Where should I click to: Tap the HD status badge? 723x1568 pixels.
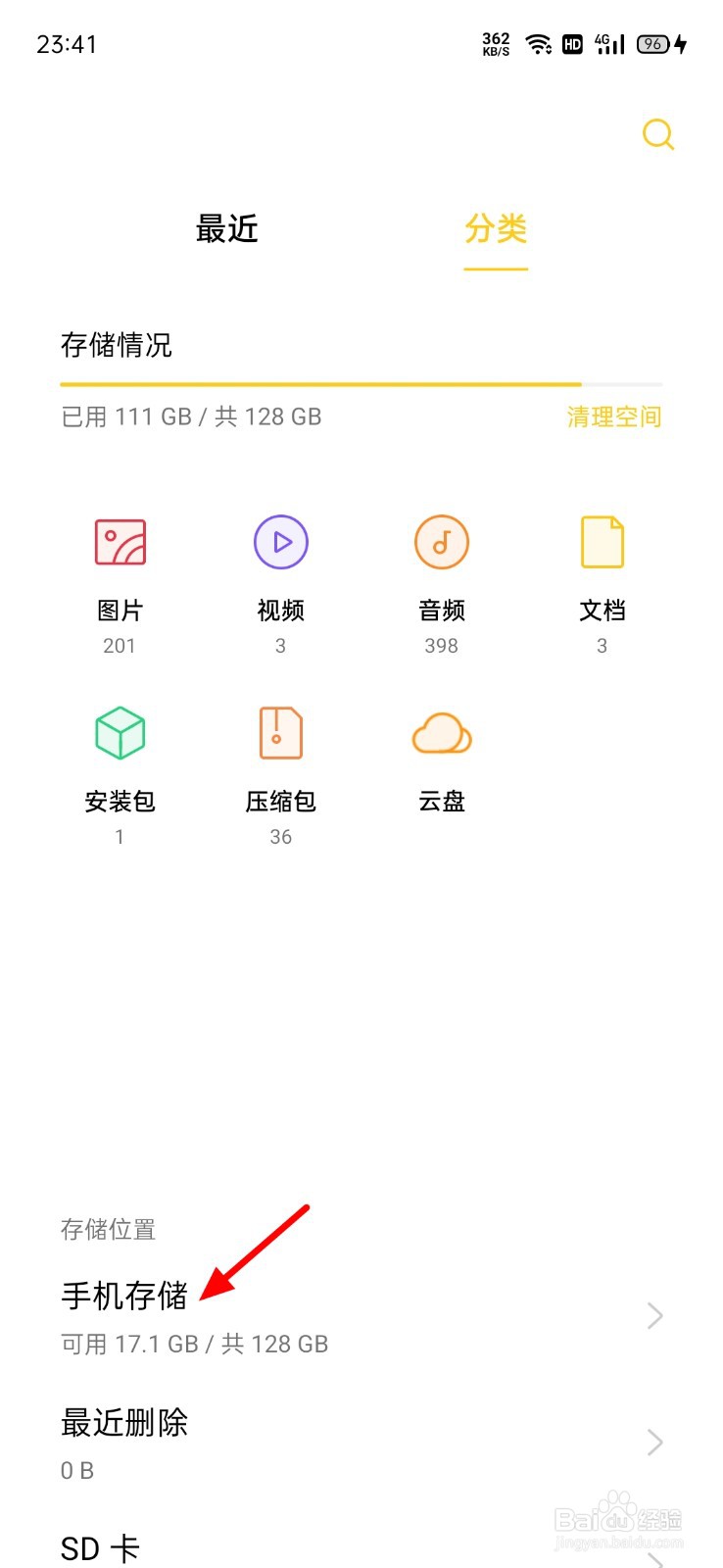click(572, 44)
